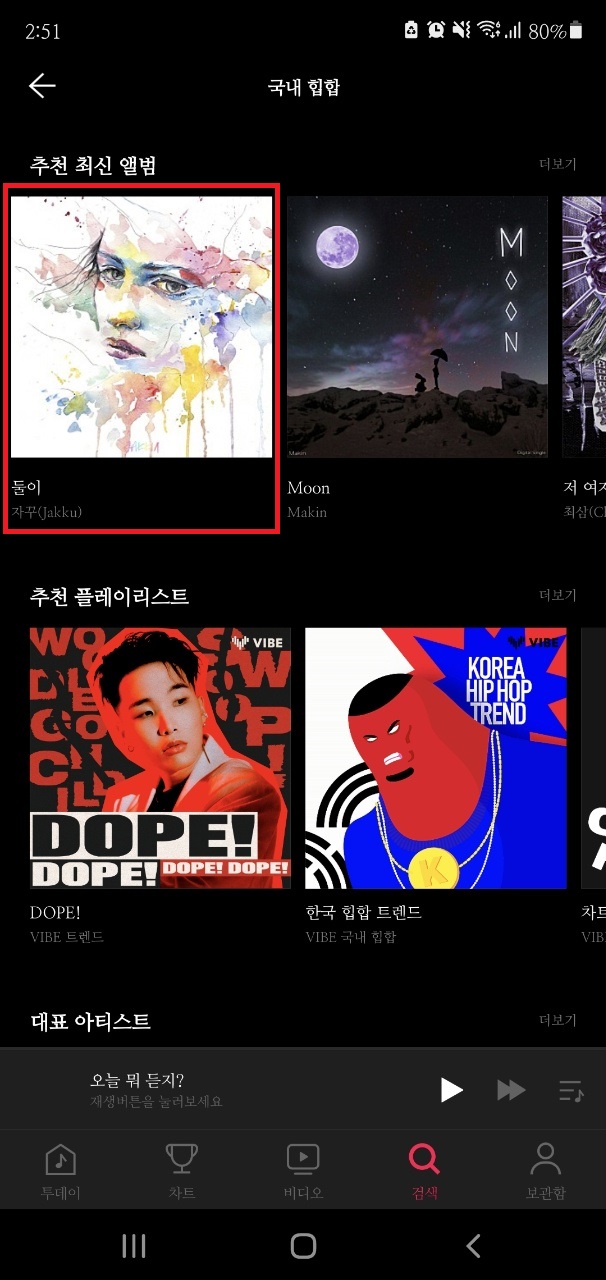This screenshot has height=1280, width=606.
Task: Open the DOPE! playlist
Action: pos(160,758)
